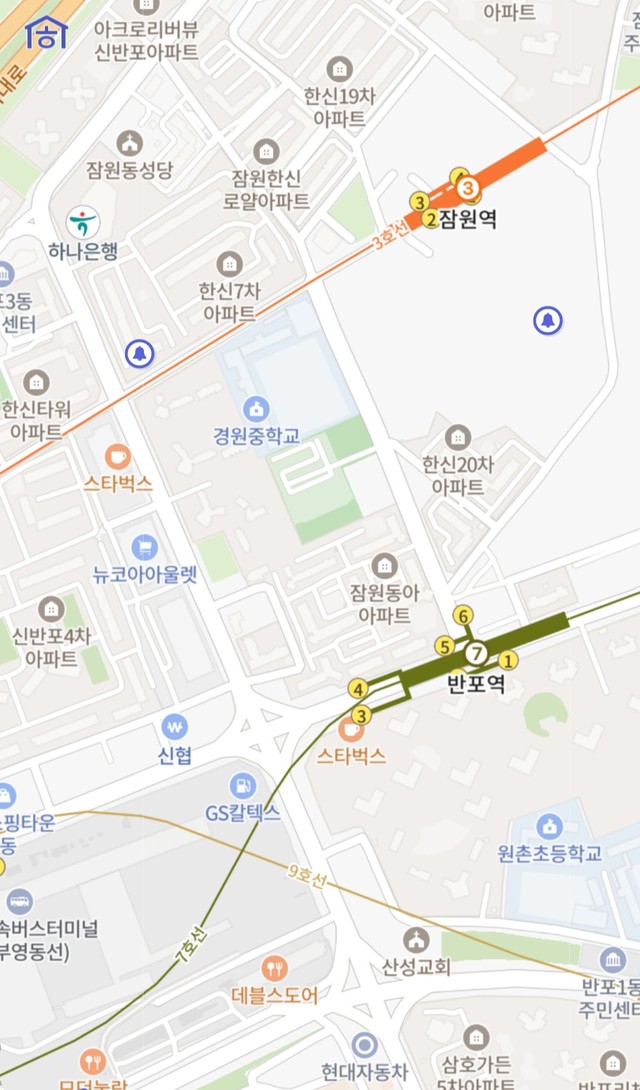Tap the bell marker beside 한신7차 아파트
The image size is (640, 1090).
(x=140, y=354)
